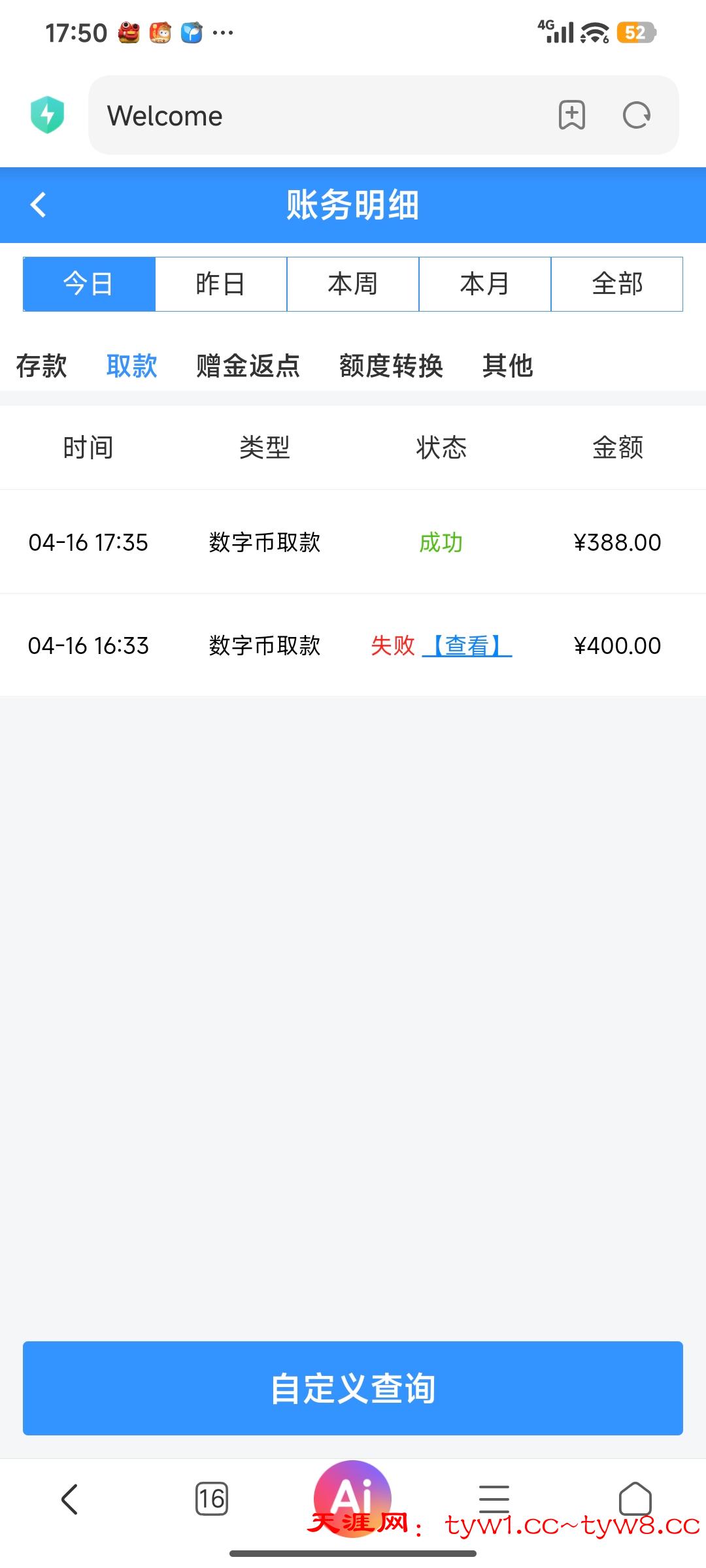
Task: Open the 赠金返点 category
Action: pos(248,366)
